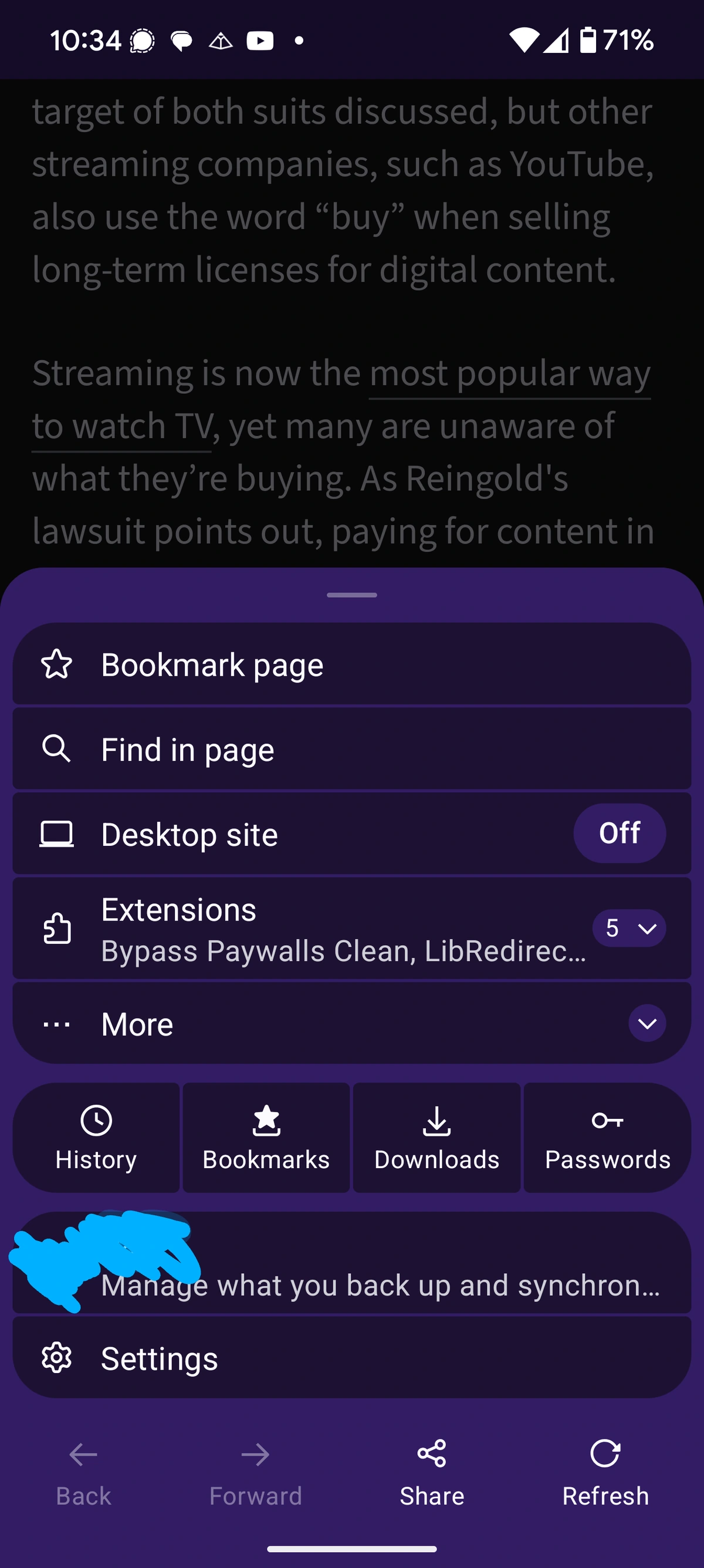Click the Find in page magnifier icon
The height and width of the screenshot is (1568, 704).
[x=56, y=748]
